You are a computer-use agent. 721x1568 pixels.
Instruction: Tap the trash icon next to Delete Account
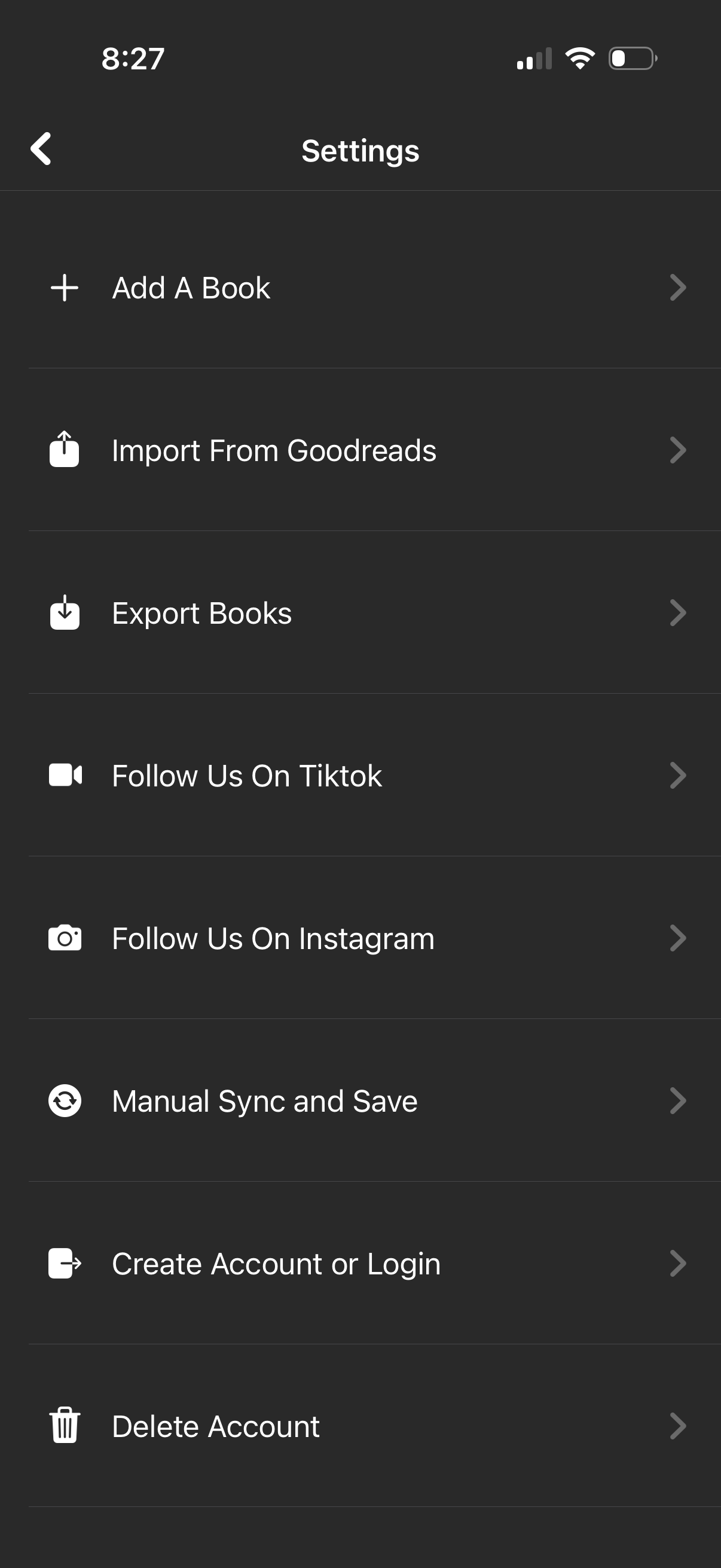pos(64,1425)
